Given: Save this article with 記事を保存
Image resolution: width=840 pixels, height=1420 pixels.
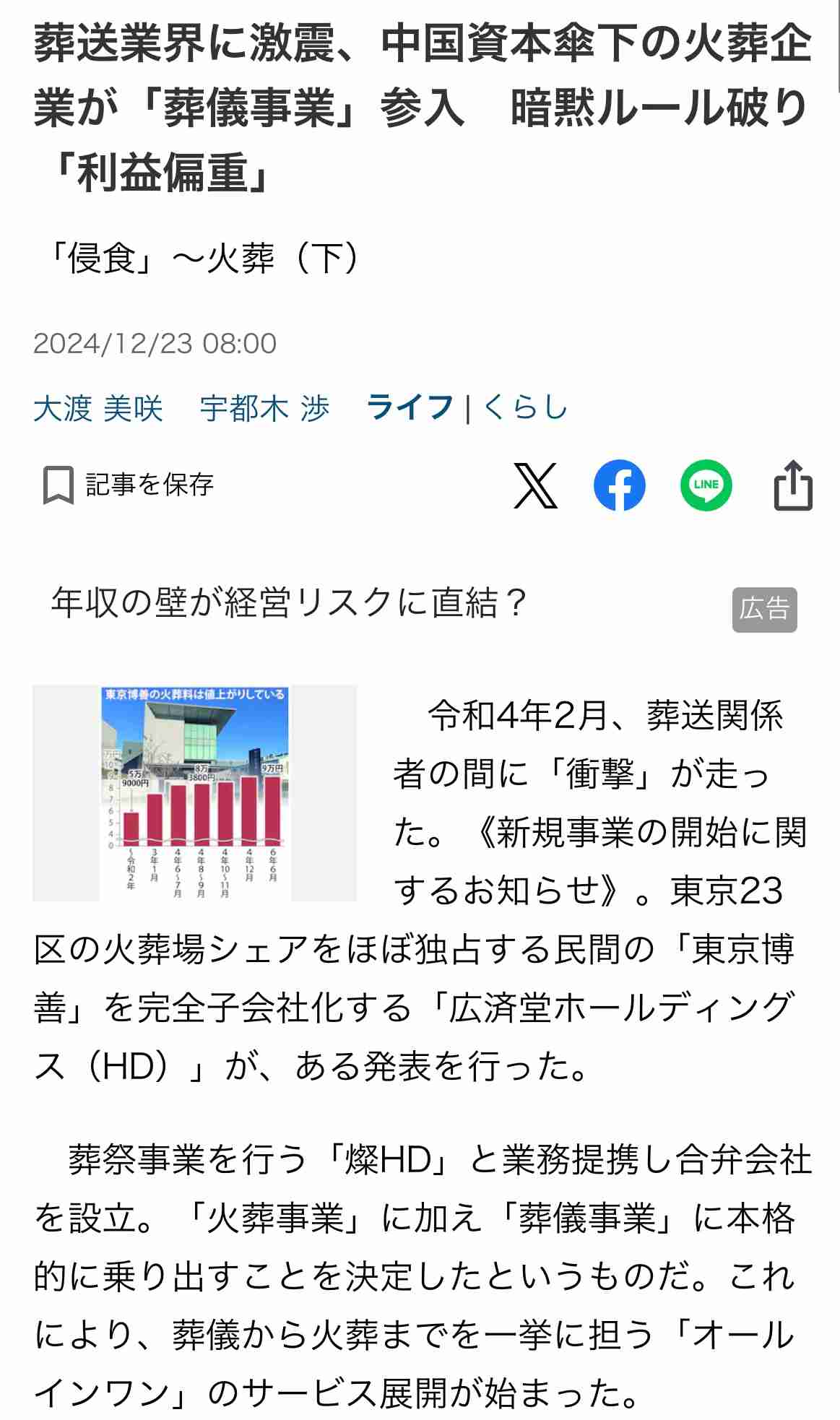Looking at the screenshot, I should pos(130,485).
